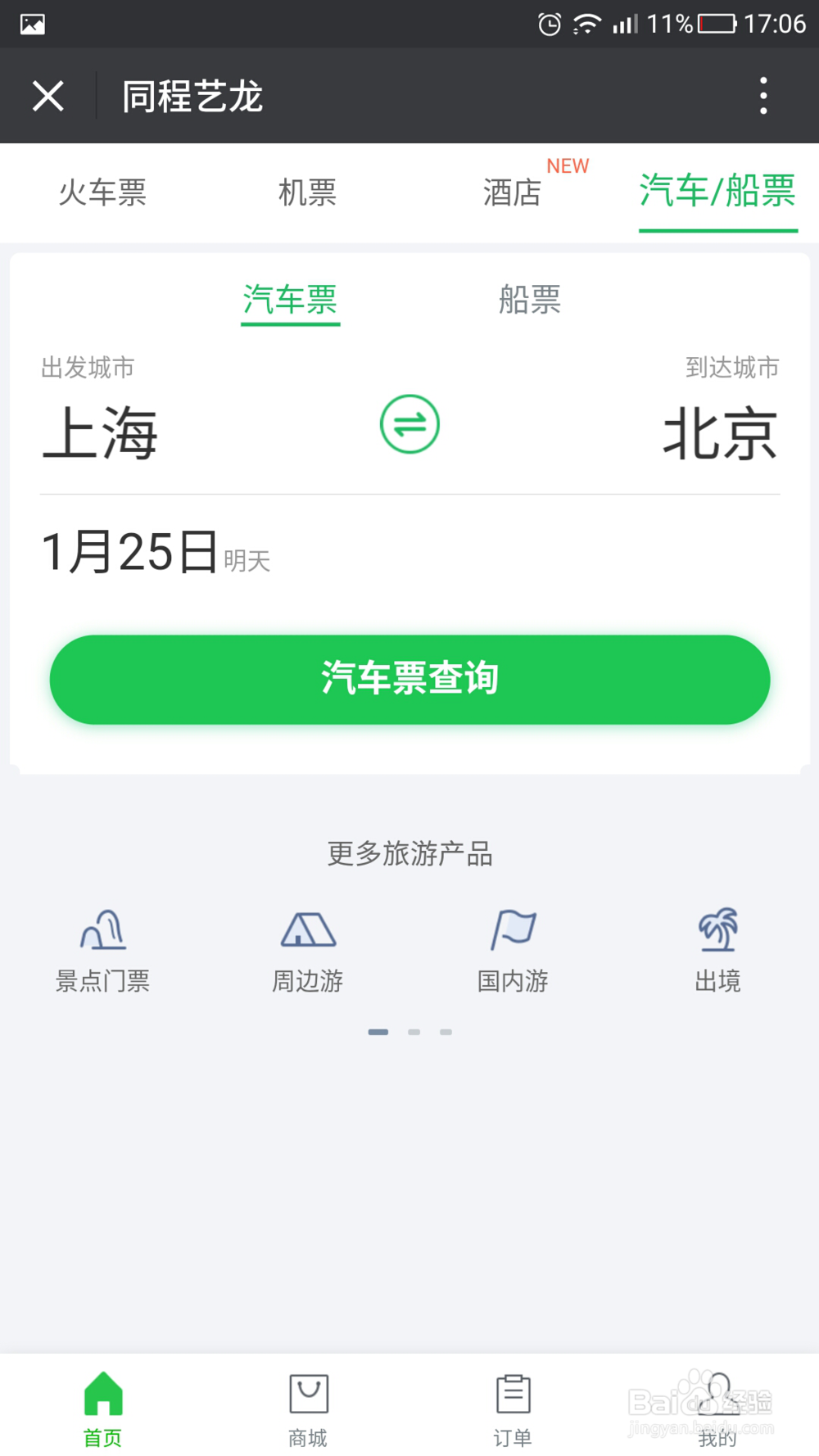819x1456 pixels.
Task: Switch to the 火车票 tab
Action: coord(102,192)
